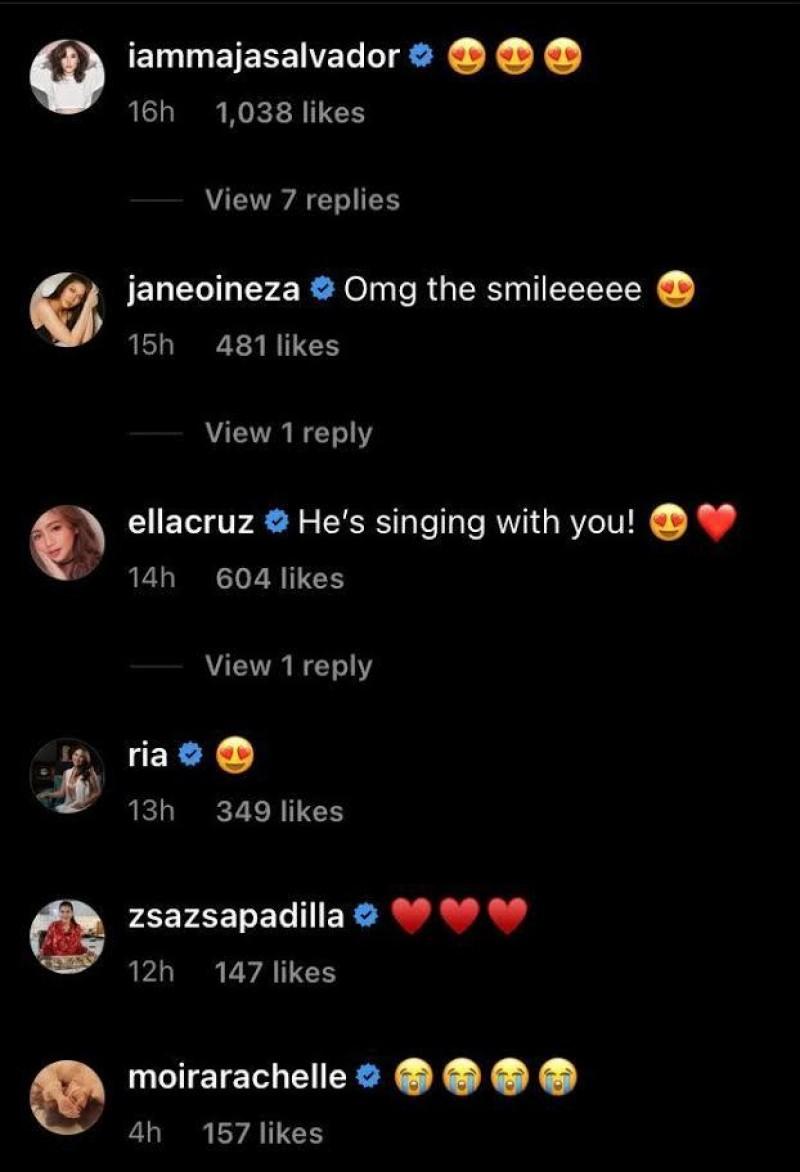Click 349 likes under ria's comment
The width and height of the screenshot is (800, 1172).
[282, 810]
